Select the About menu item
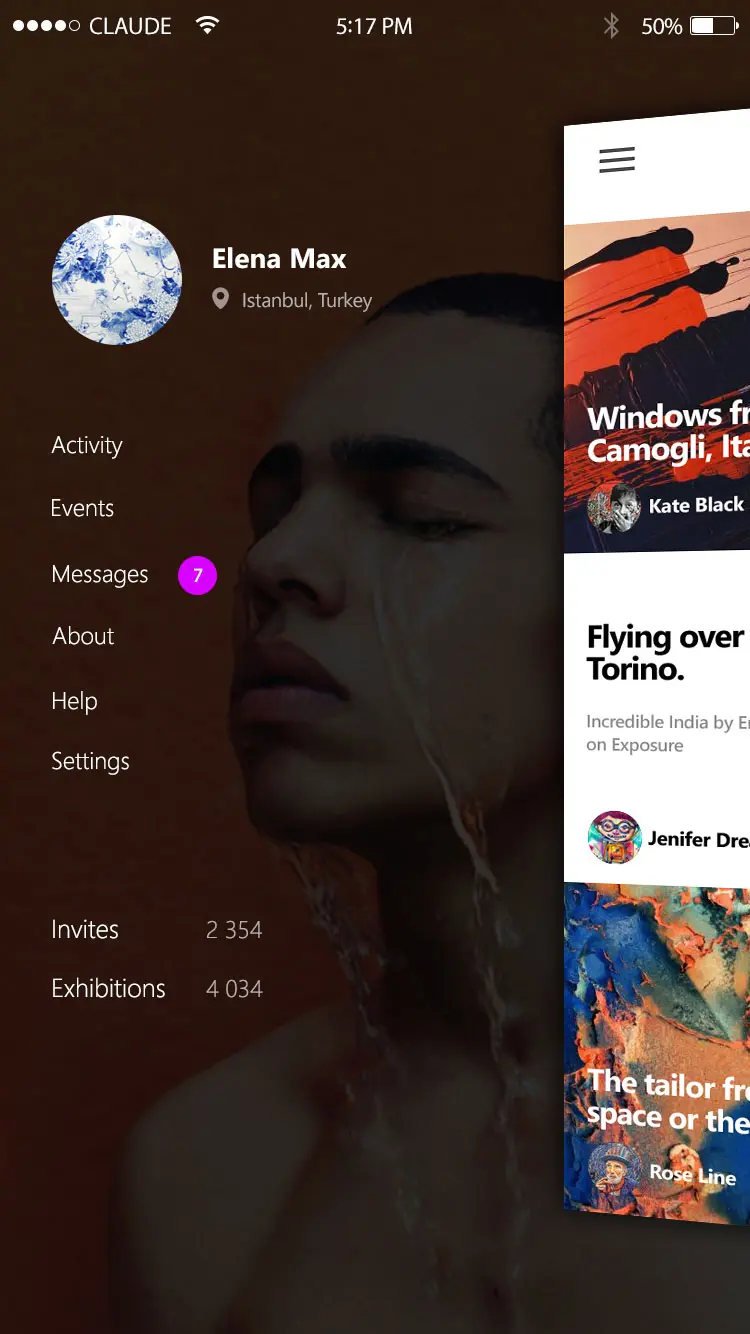Screen dimensions: 750x1334 pos(84,636)
